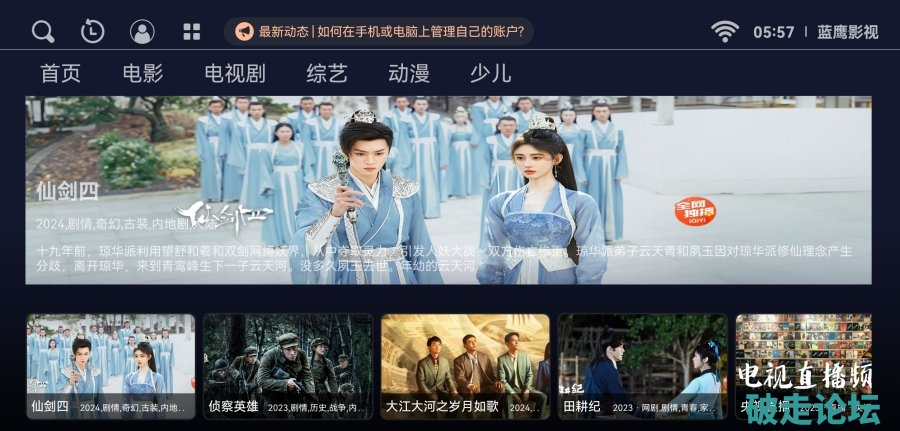Open the user account icon
Screen dimensions: 900x431
point(142,32)
